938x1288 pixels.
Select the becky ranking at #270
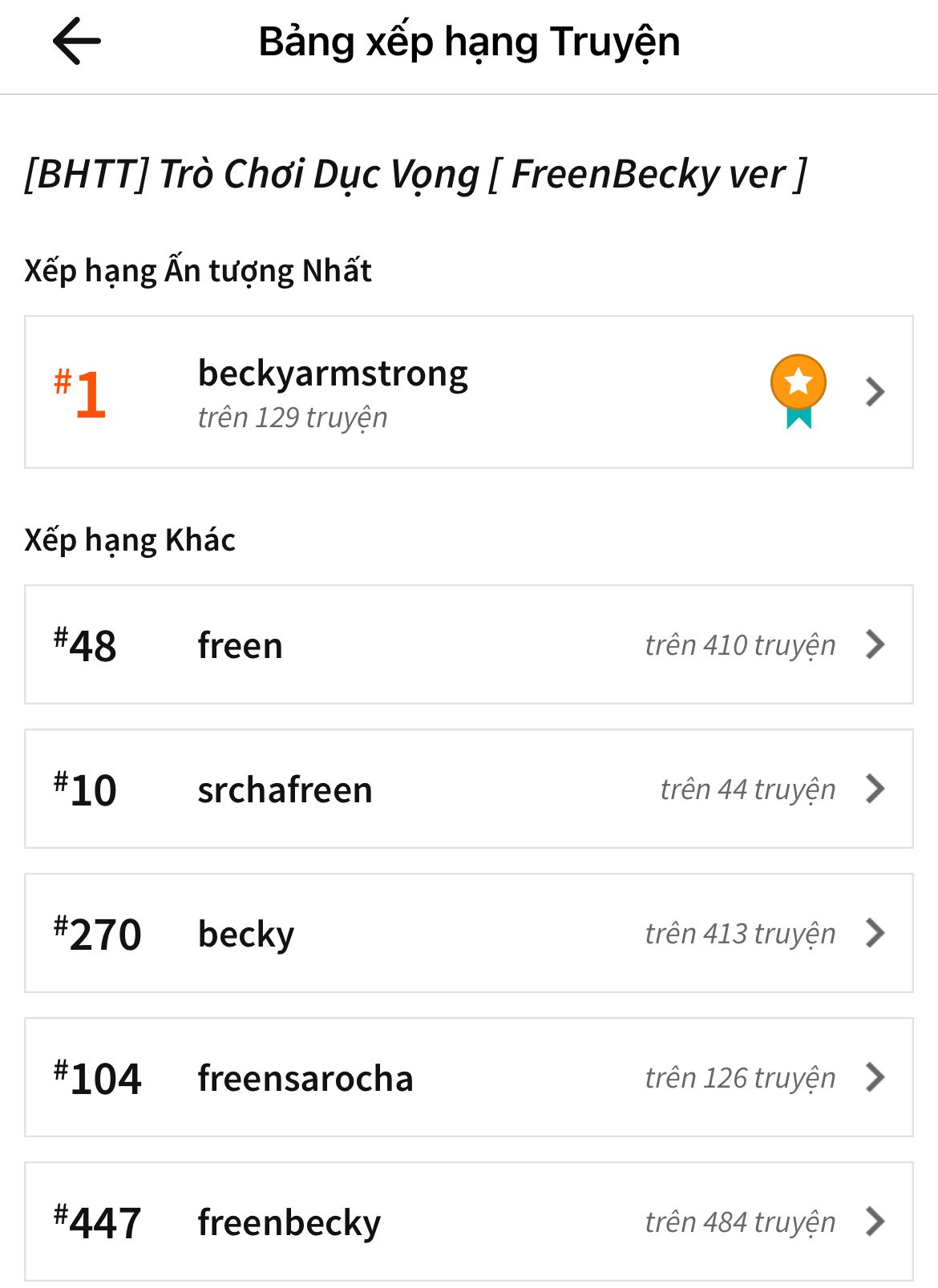pyautogui.click(x=468, y=933)
